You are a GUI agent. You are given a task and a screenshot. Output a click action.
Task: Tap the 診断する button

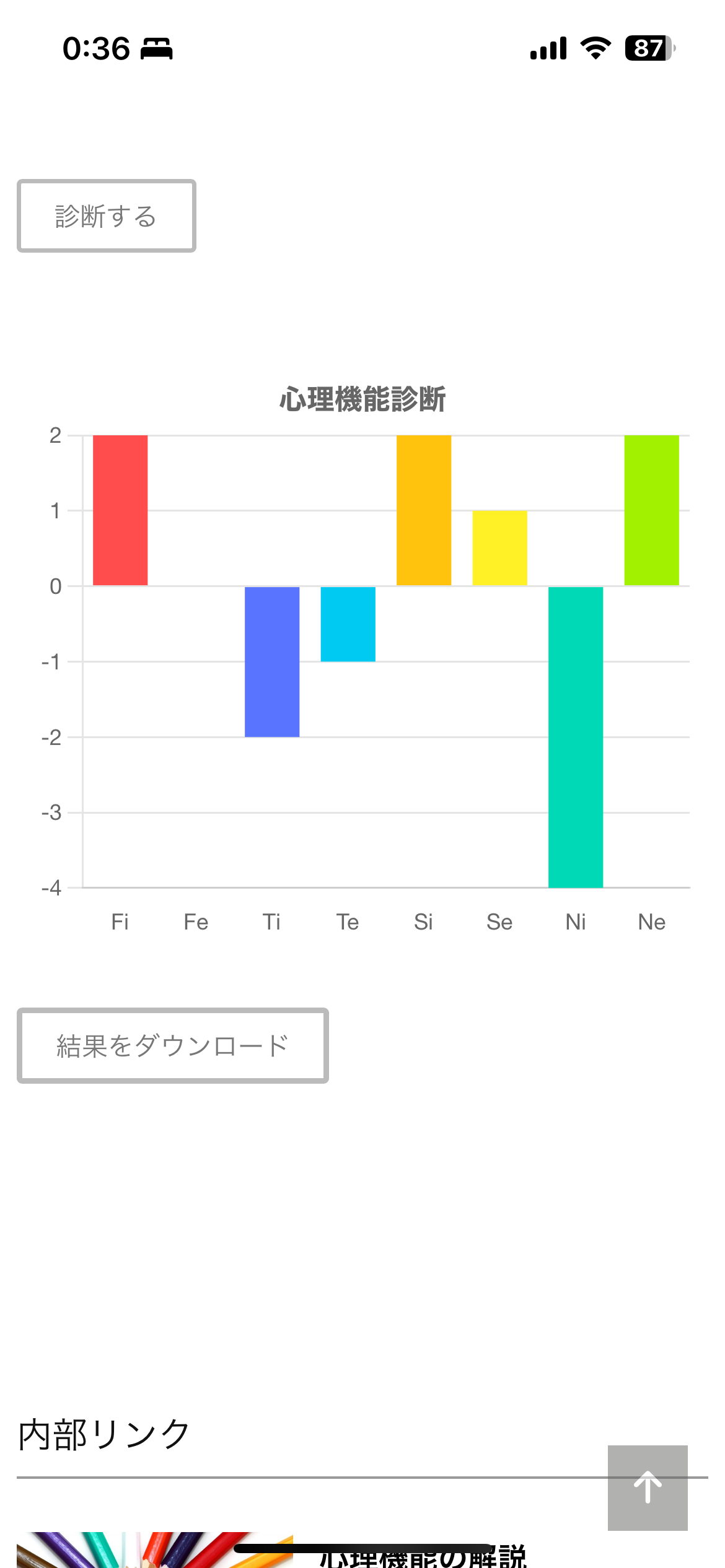107,216
